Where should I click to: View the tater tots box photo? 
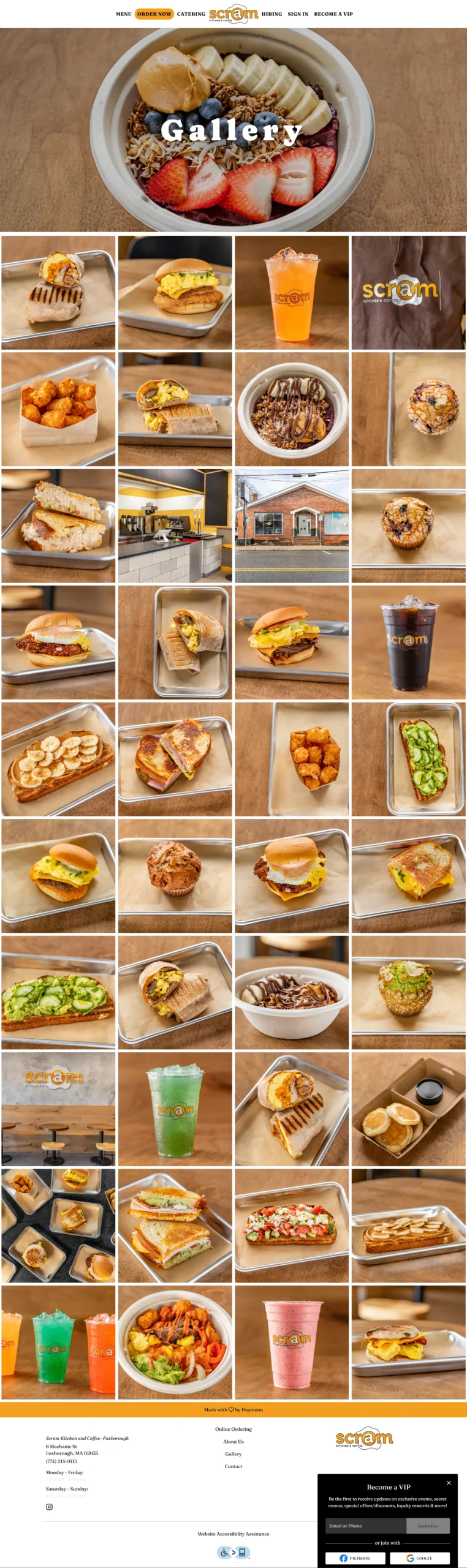pyautogui.click(x=58, y=409)
